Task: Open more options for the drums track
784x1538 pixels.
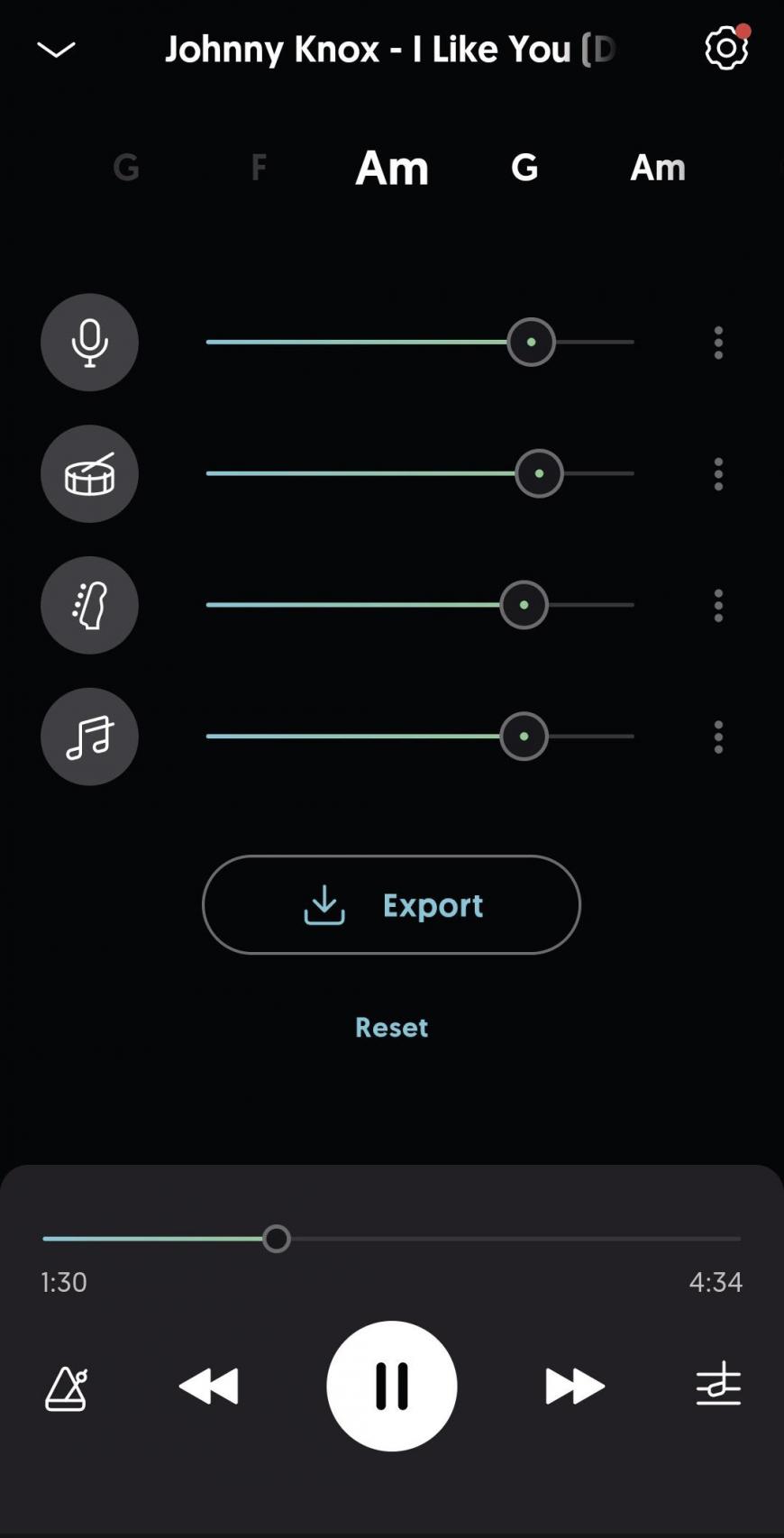Action: point(718,474)
